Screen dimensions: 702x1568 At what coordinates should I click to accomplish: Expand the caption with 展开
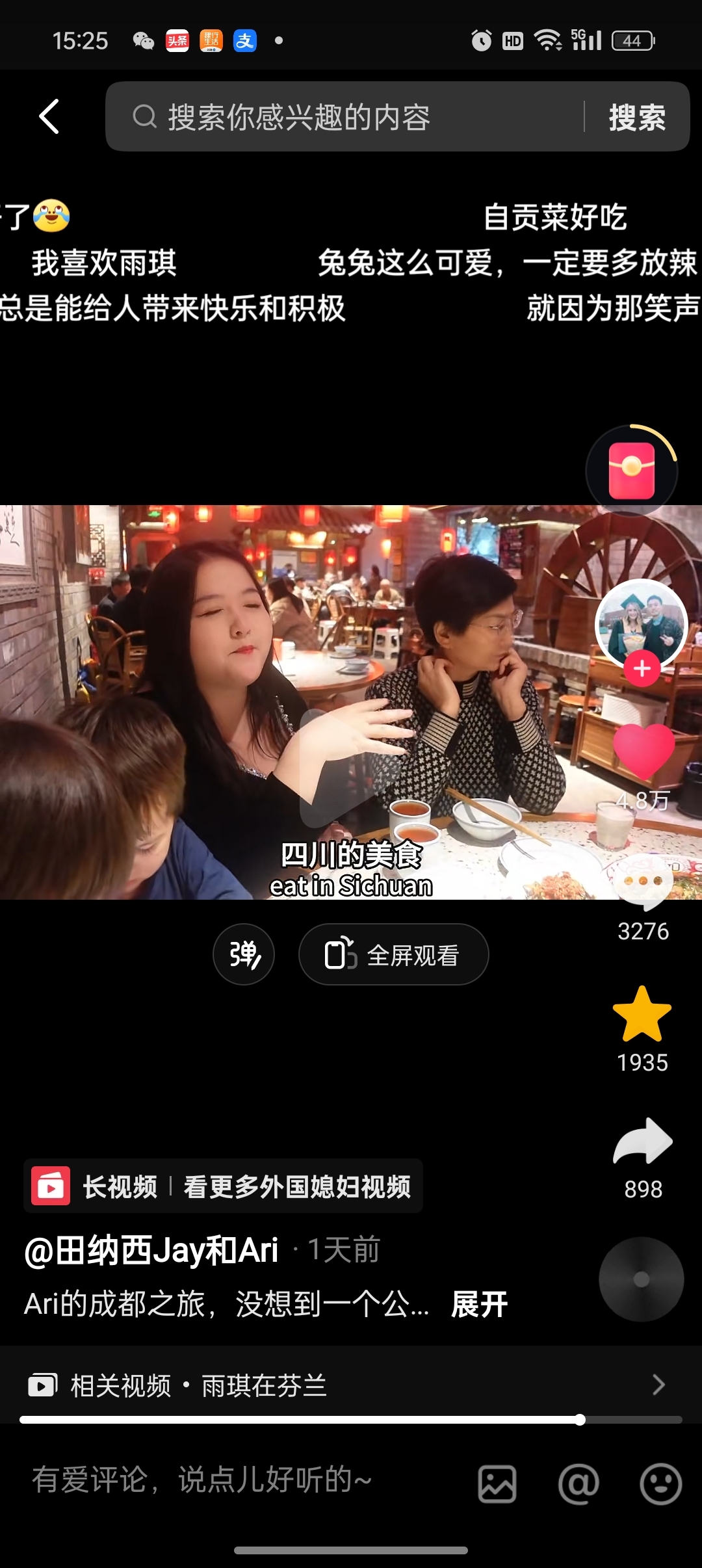pyautogui.click(x=479, y=1304)
